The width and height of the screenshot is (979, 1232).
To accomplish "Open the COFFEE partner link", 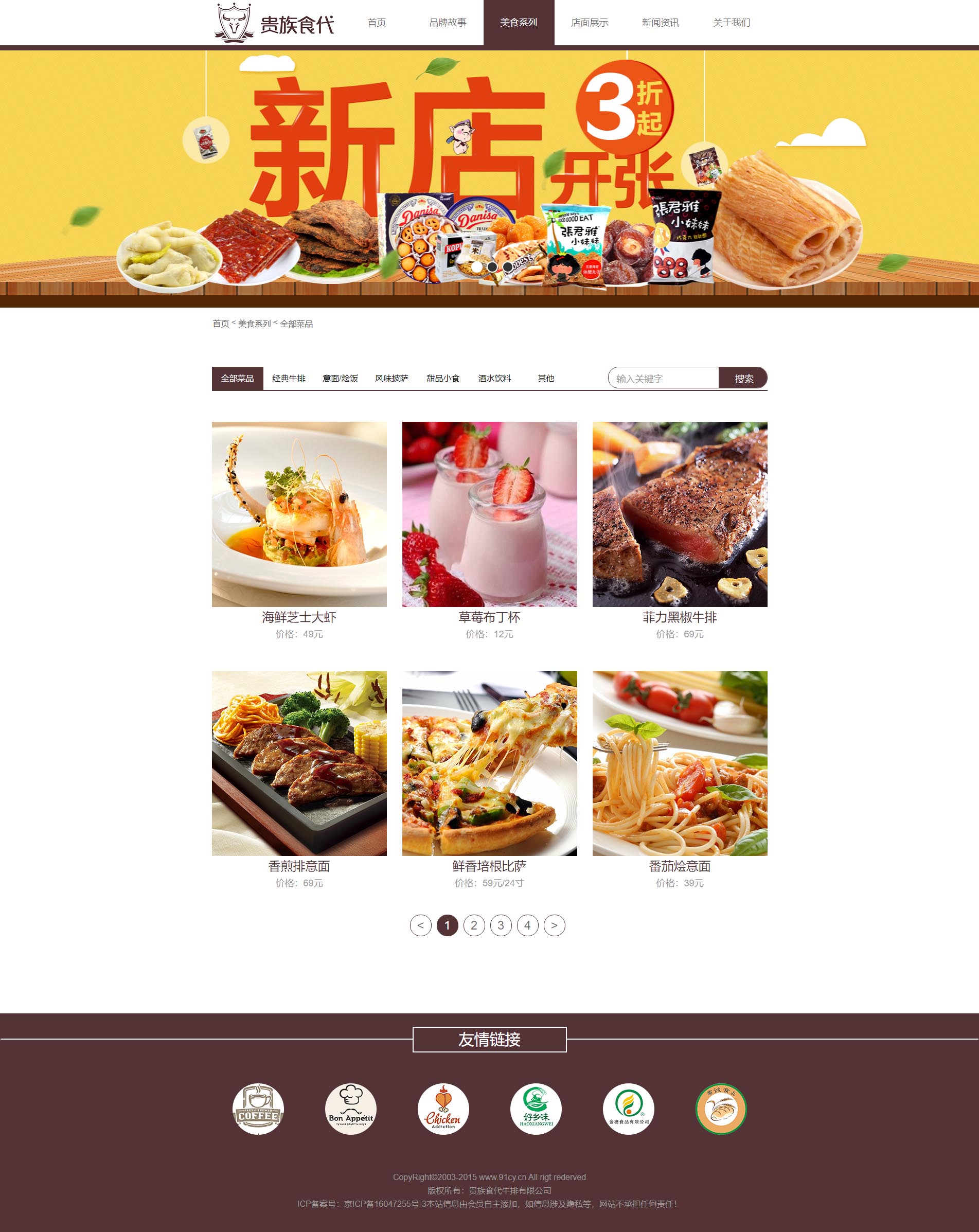I will click(x=258, y=1109).
